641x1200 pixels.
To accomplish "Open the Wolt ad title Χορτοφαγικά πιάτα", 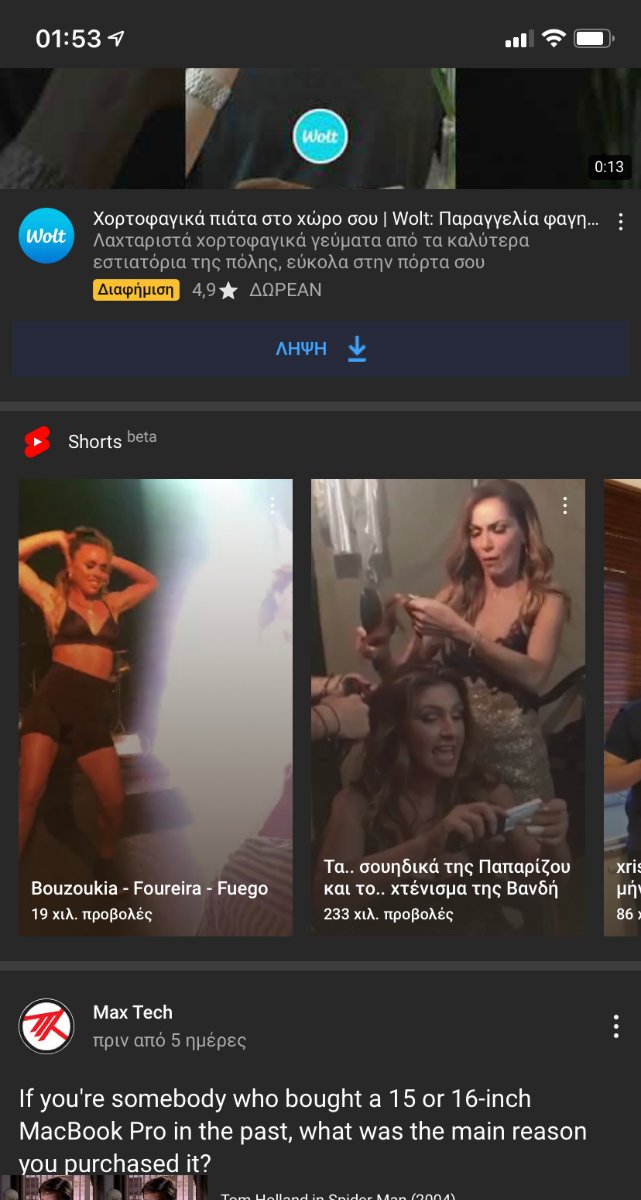I will pos(346,219).
